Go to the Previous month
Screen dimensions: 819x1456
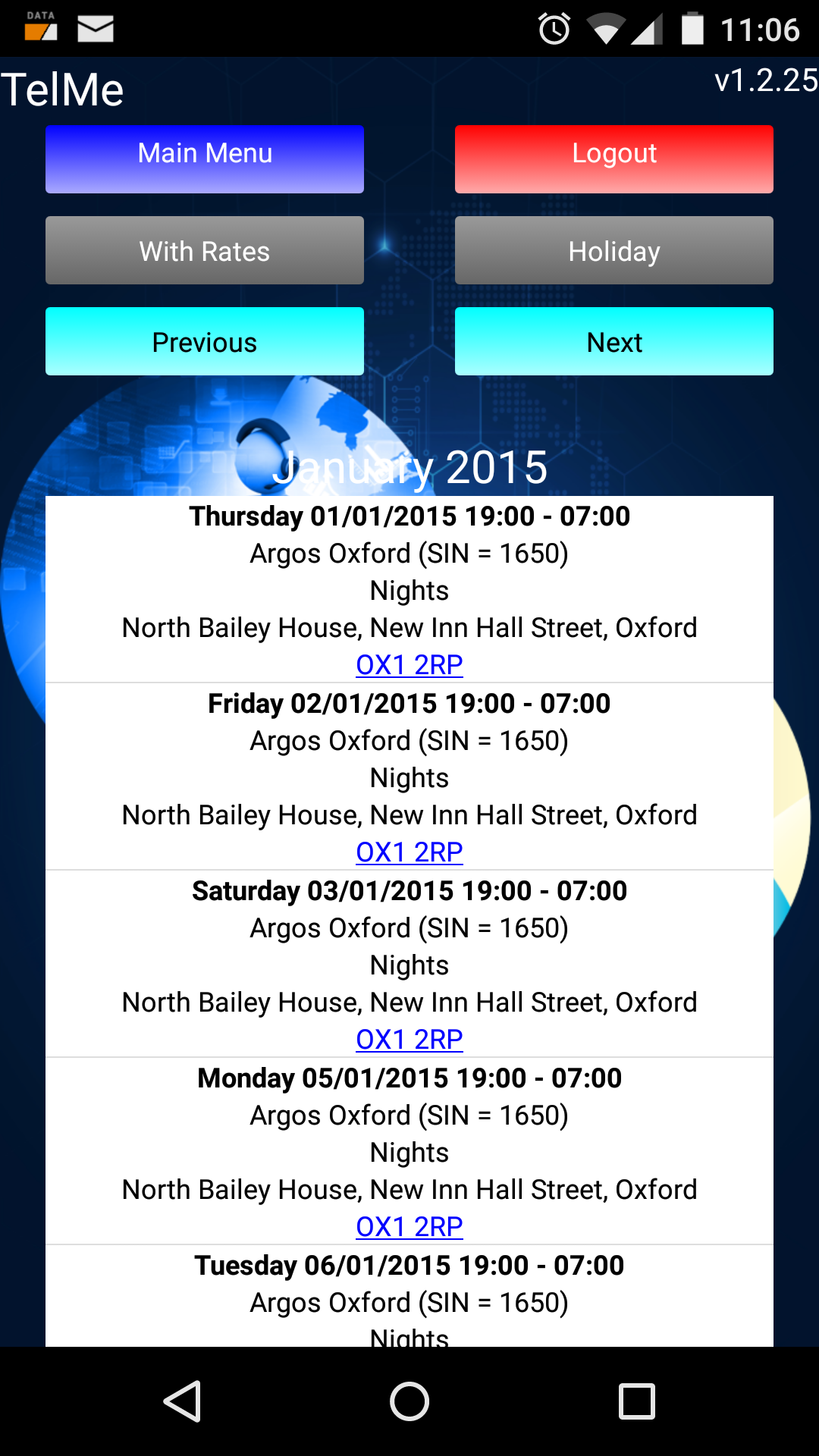click(205, 341)
